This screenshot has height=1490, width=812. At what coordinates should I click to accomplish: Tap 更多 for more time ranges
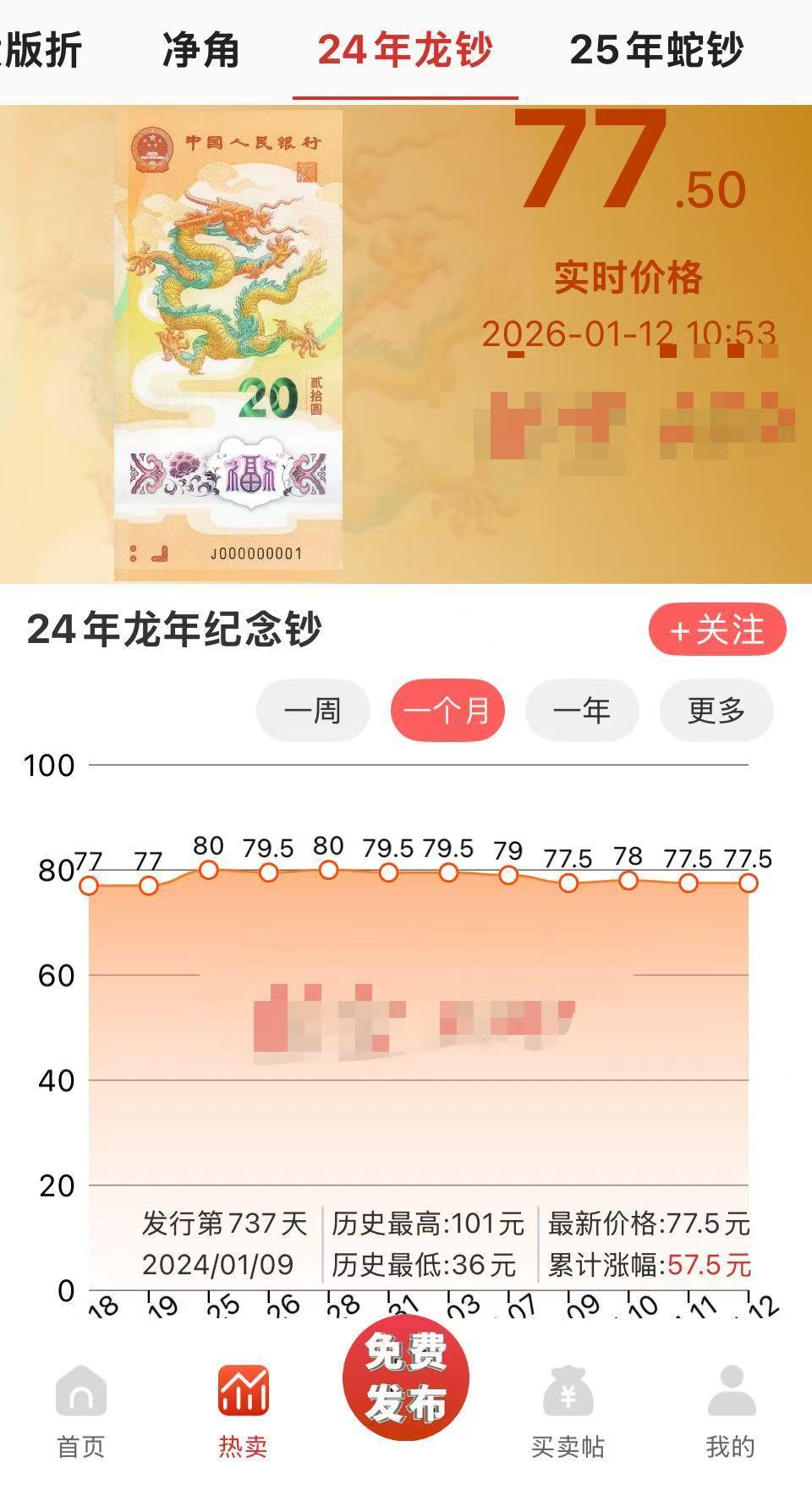(x=716, y=711)
